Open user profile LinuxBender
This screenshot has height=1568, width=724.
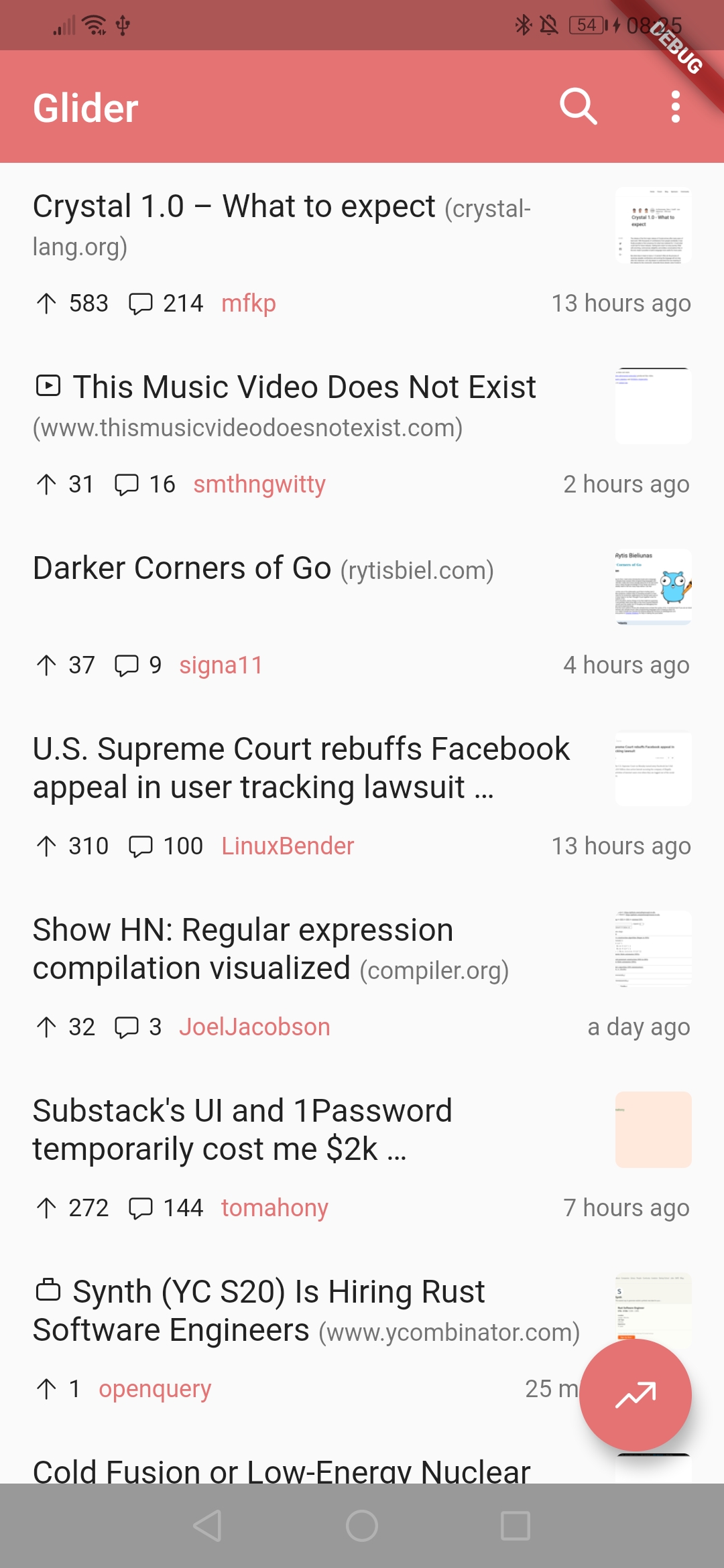pos(288,846)
